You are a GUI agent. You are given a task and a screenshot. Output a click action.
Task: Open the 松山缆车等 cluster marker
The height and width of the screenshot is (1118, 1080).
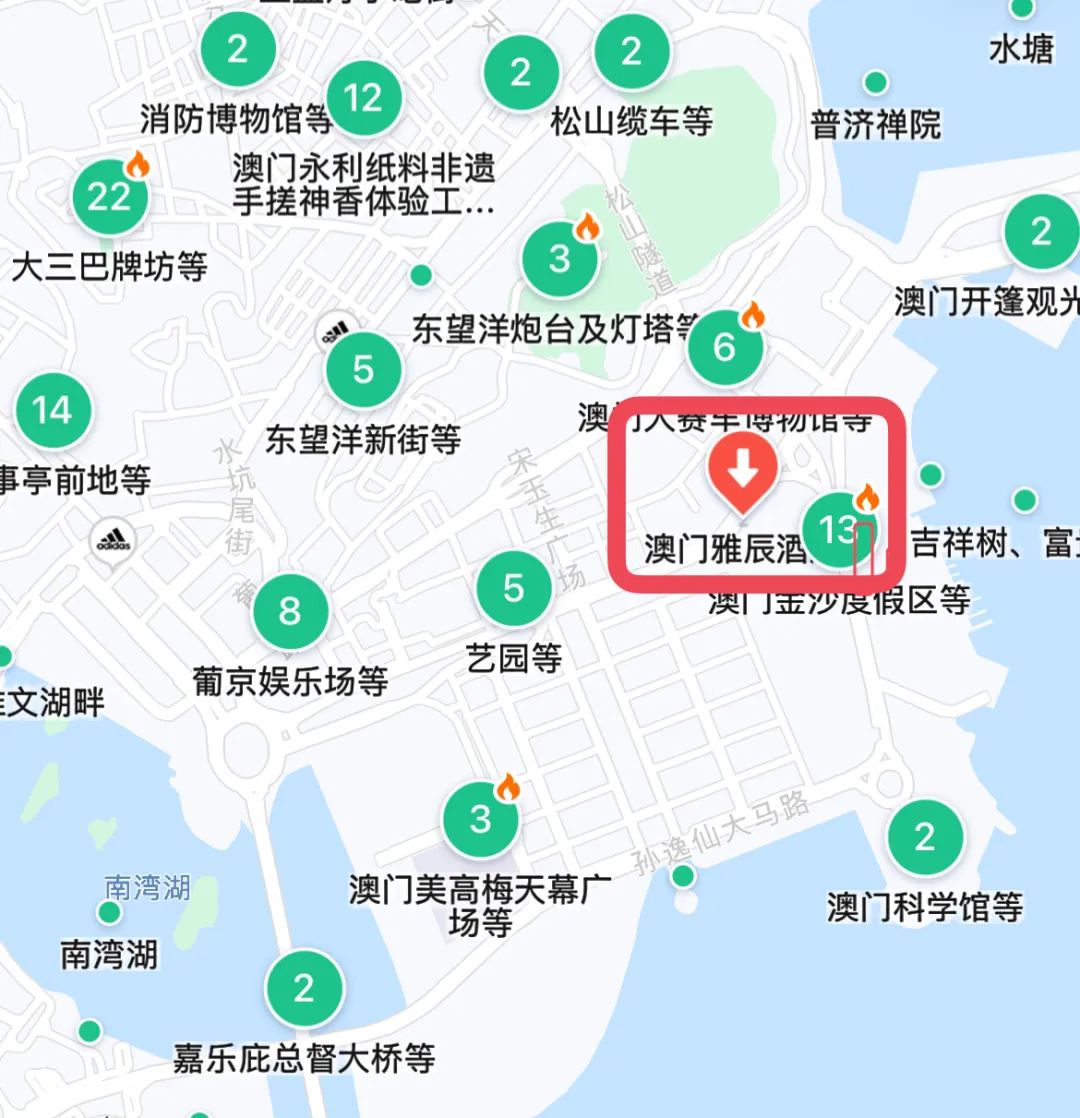(x=631, y=51)
